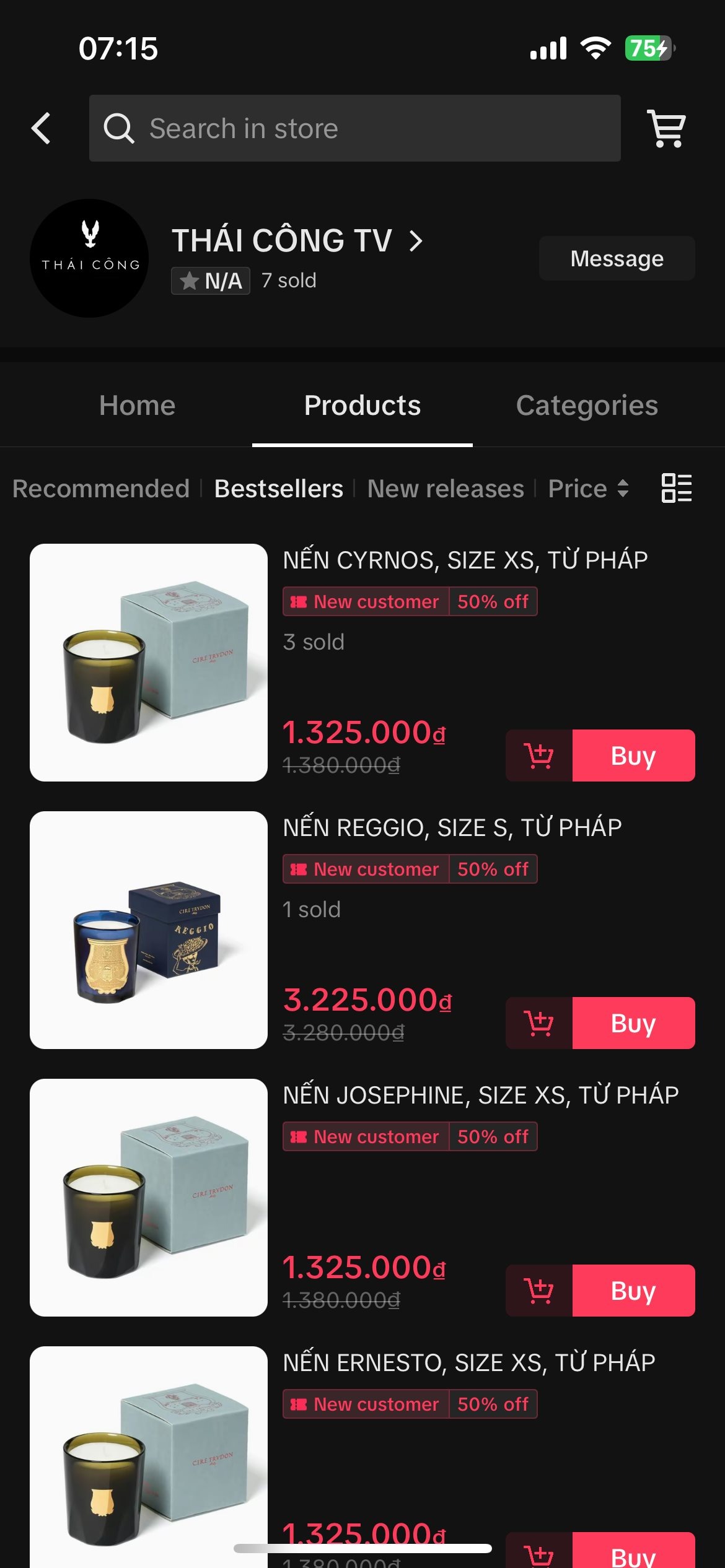Message the seller
725x1568 pixels.
pyautogui.click(x=617, y=258)
